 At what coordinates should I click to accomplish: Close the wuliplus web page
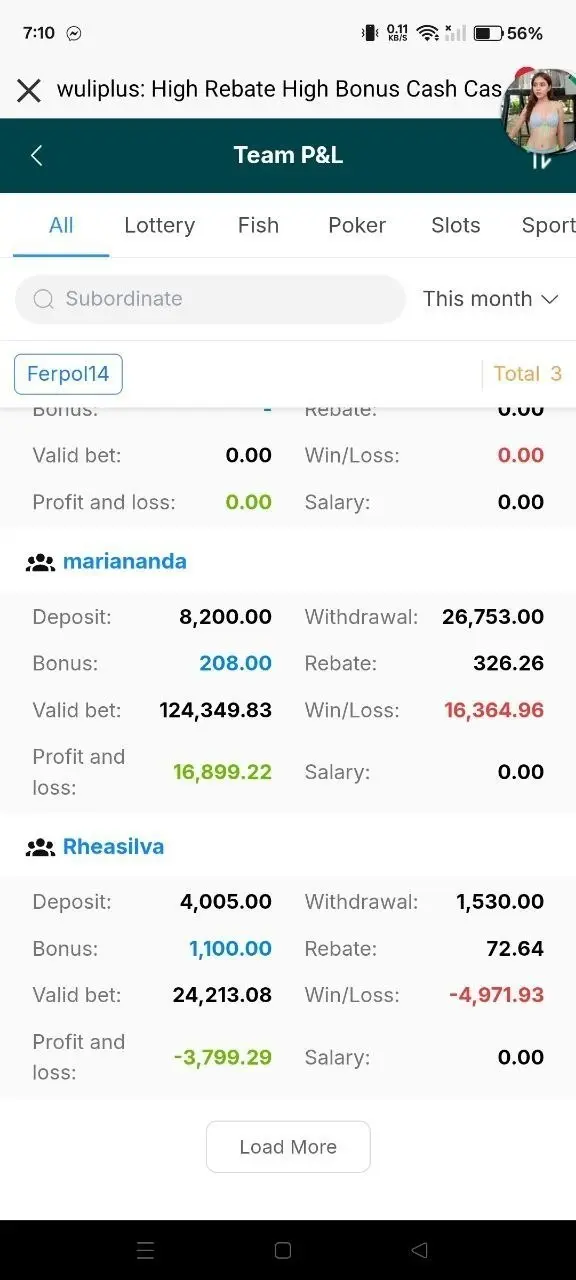coord(29,90)
